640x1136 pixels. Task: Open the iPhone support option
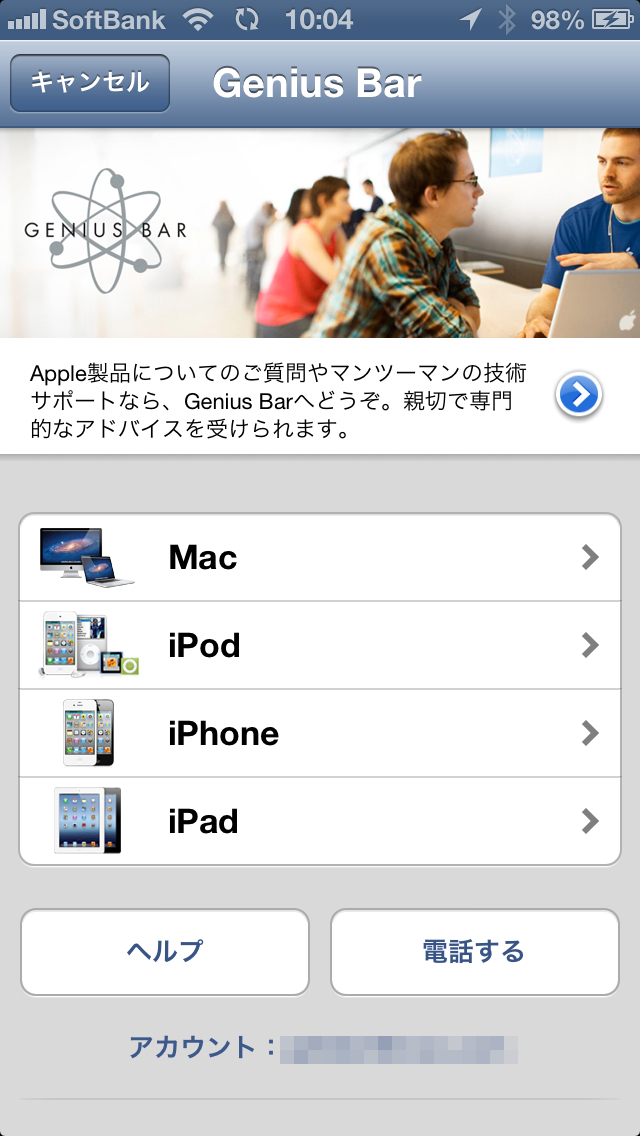click(x=320, y=733)
